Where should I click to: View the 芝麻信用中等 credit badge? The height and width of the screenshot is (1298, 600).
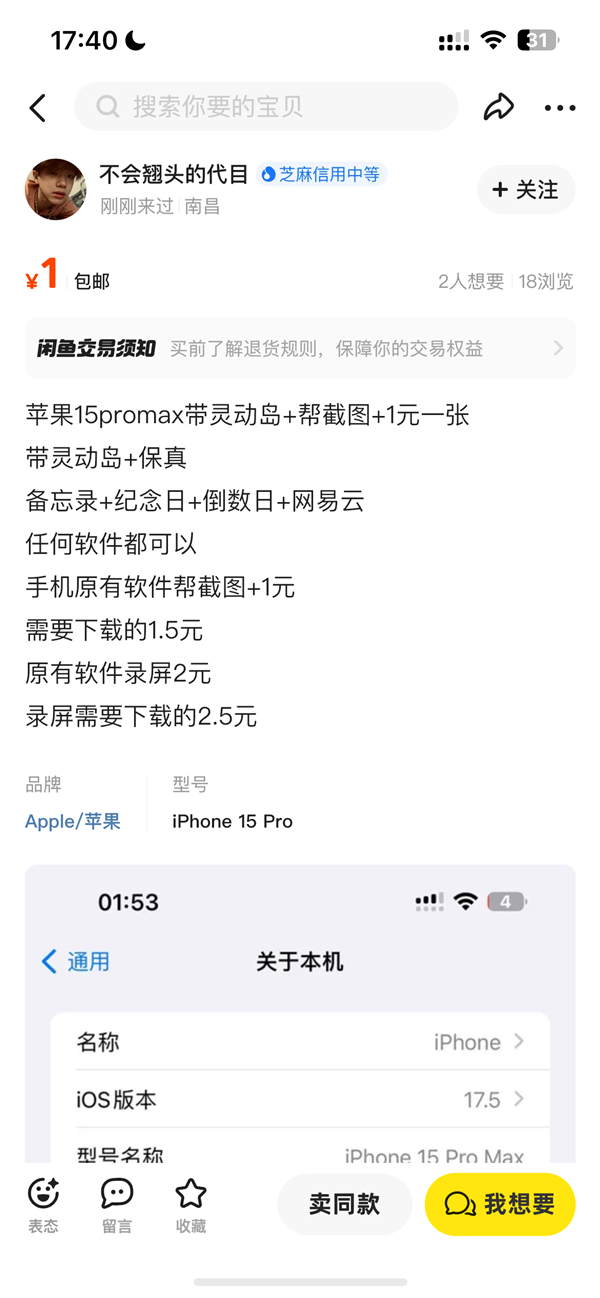click(321, 175)
